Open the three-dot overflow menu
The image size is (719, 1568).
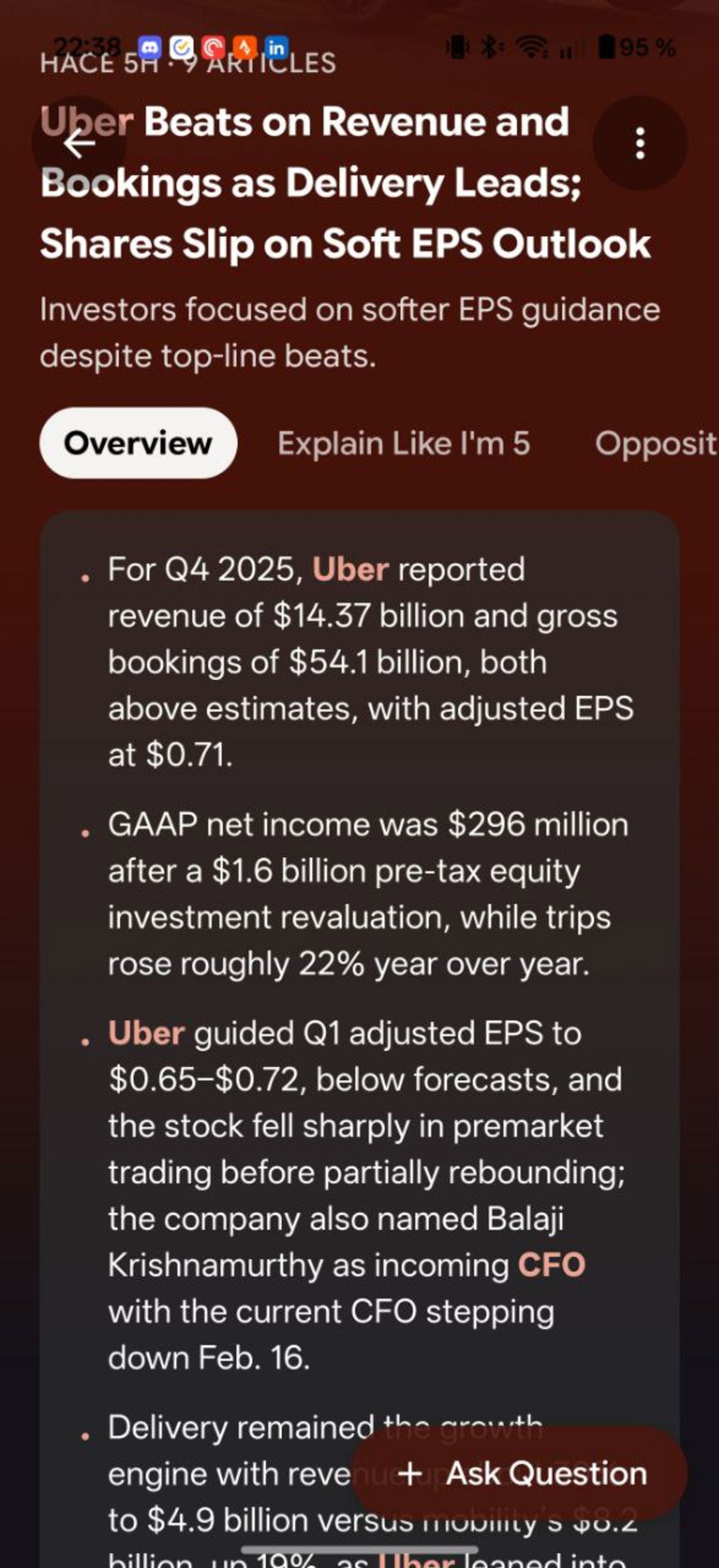pos(640,144)
